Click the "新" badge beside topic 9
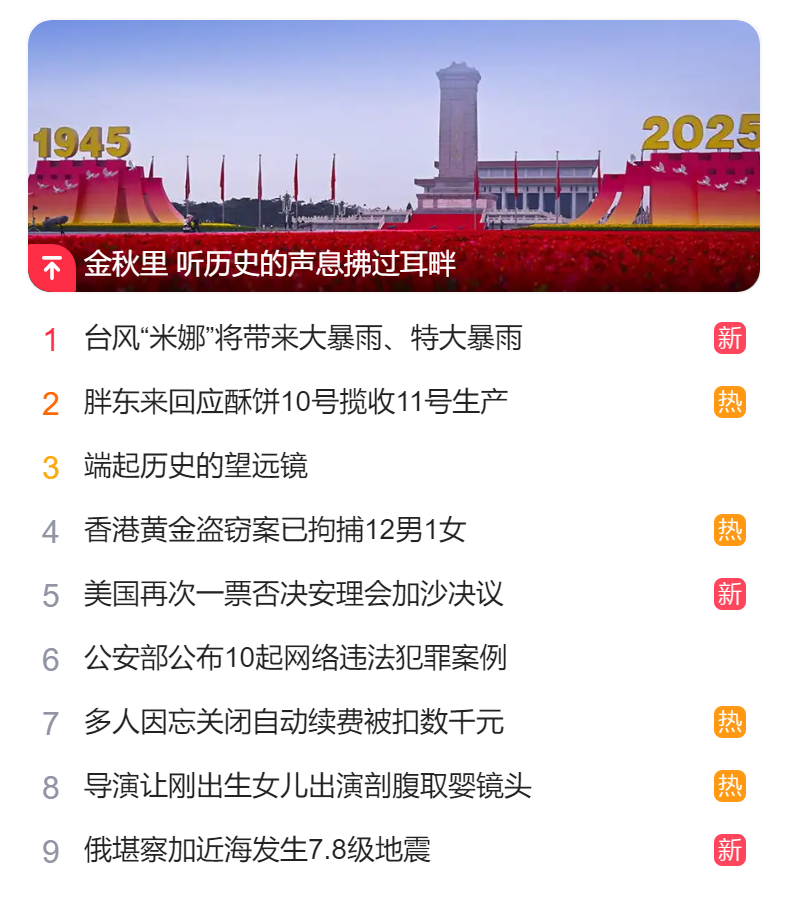Screen dimensions: 787x902 coord(729,845)
